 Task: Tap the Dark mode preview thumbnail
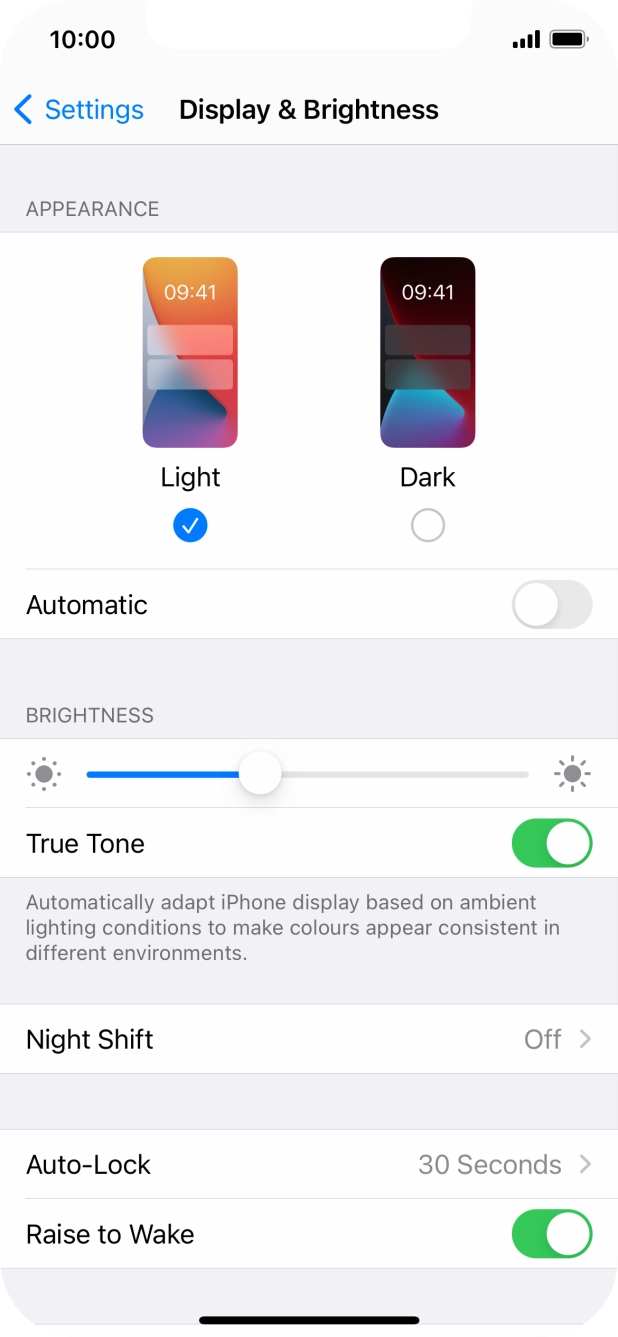pos(427,352)
